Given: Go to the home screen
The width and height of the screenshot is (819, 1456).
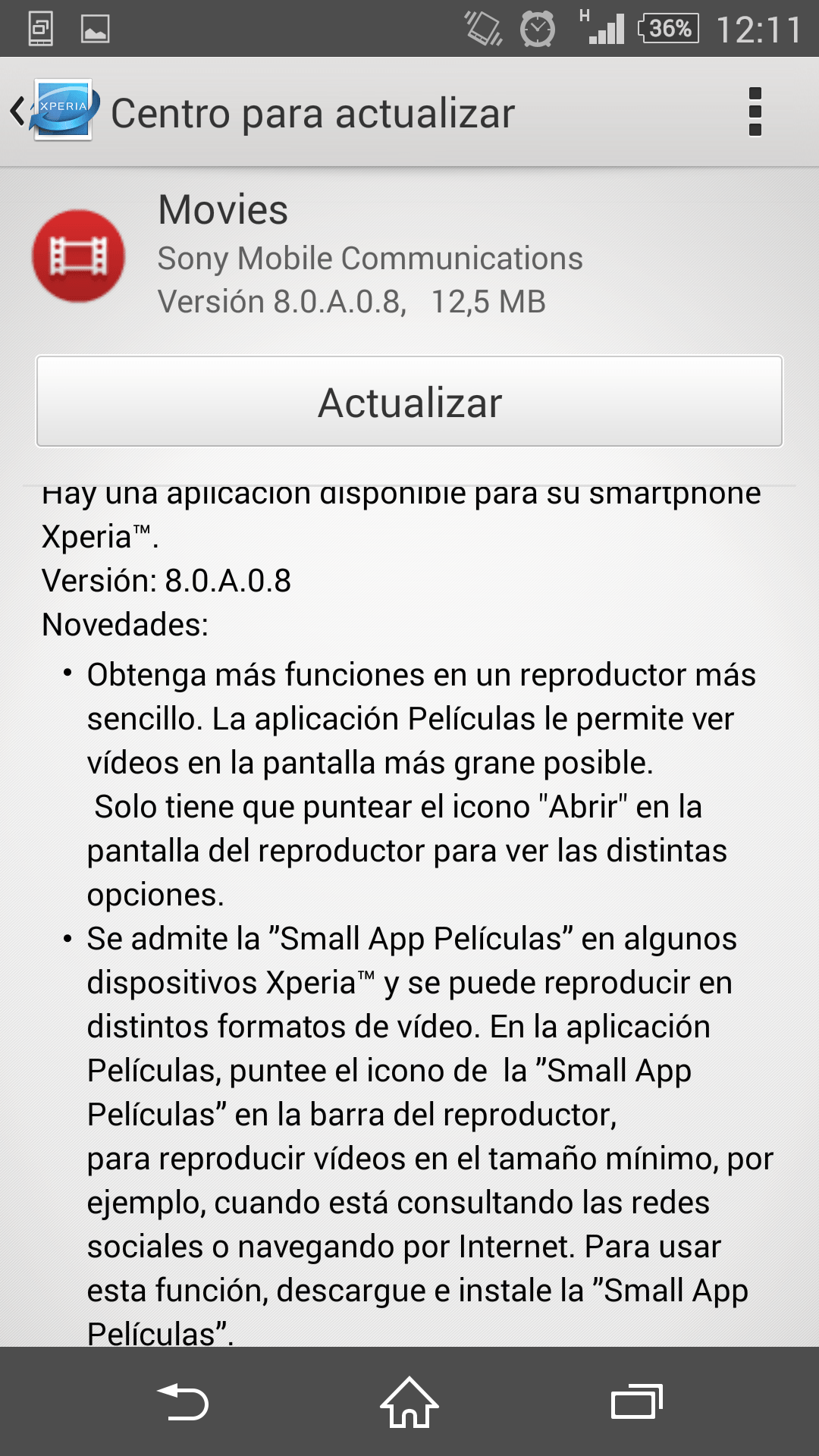Looking at the screenshot, I should [x=409, y=1401].
